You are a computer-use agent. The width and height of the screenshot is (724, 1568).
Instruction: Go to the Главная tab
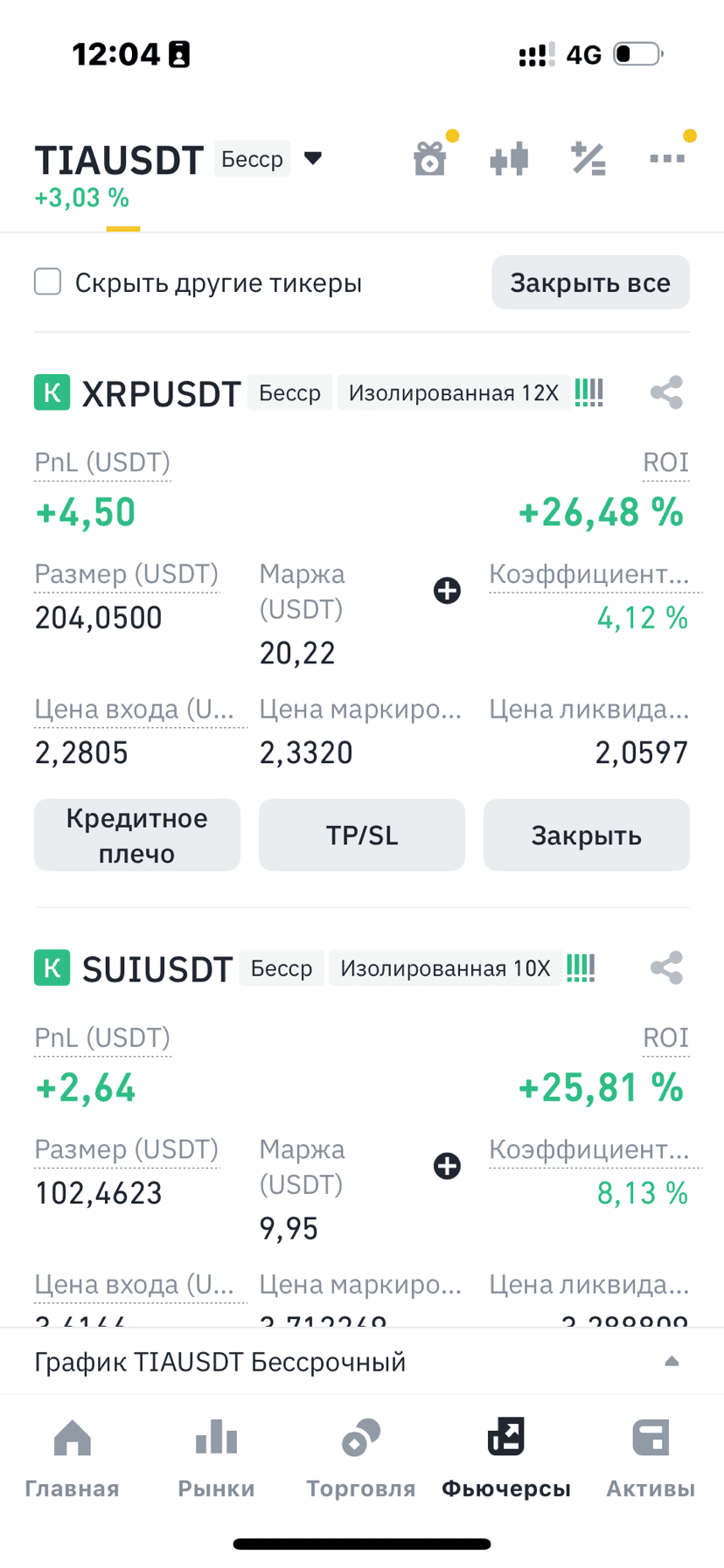[x=72, y=1458]
